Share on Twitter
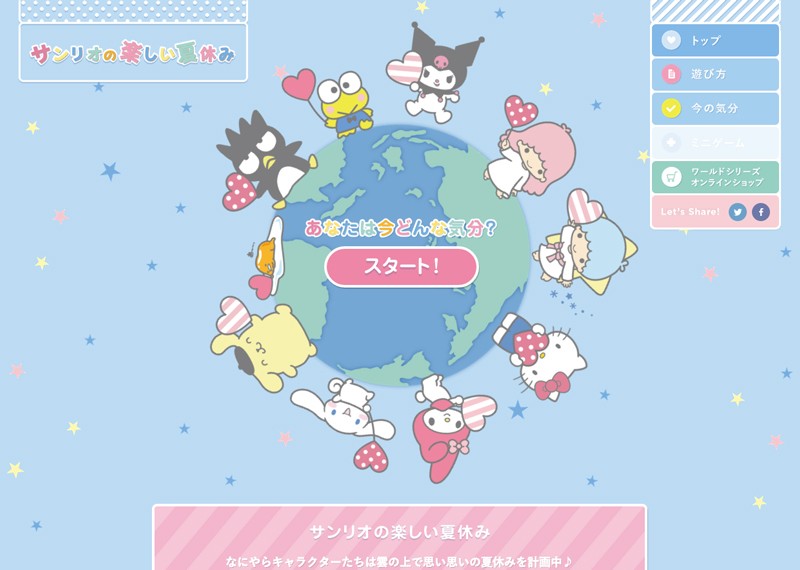 [738, 212]
